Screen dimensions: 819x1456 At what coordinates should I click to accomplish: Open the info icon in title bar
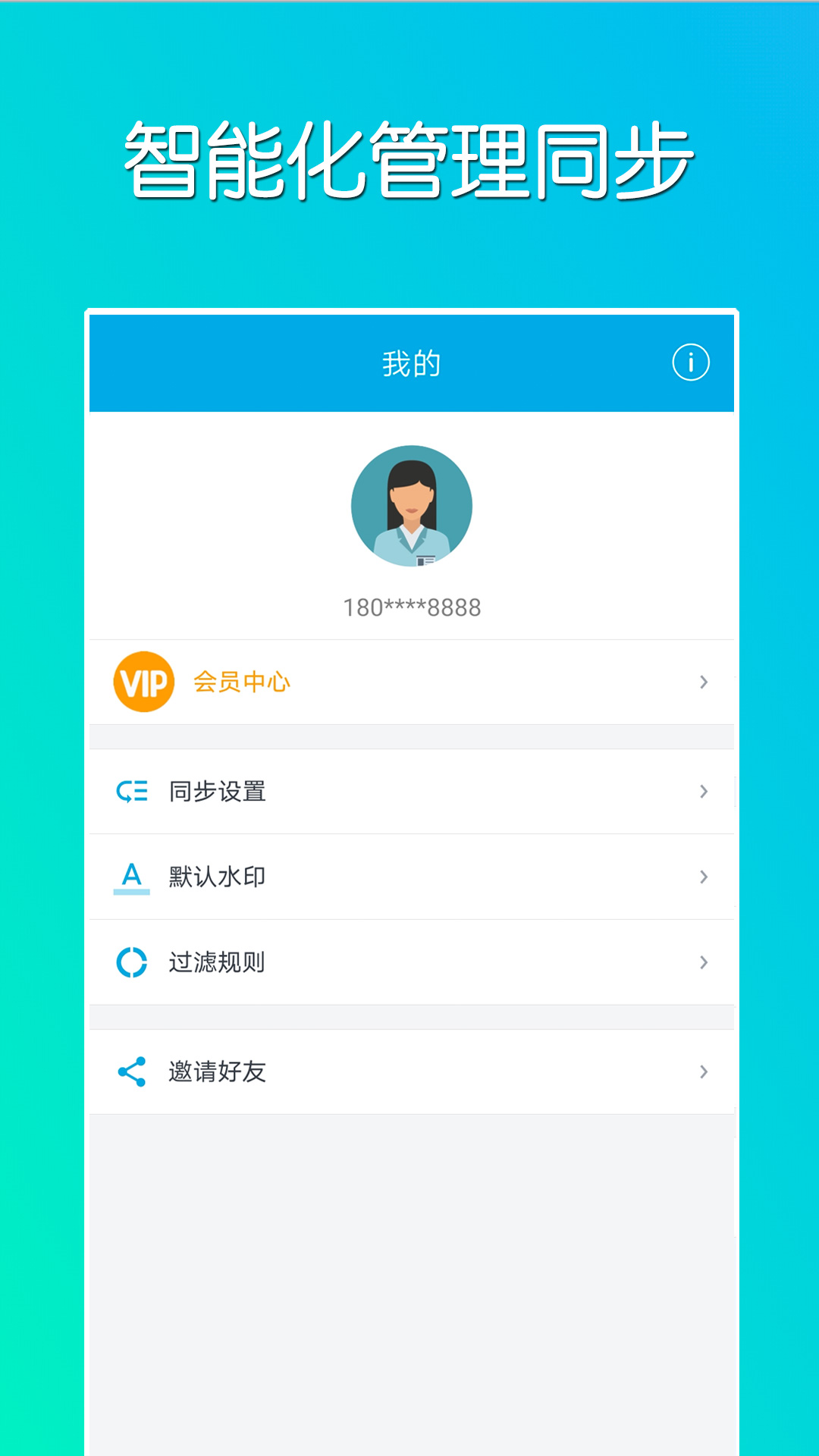(x=691, y=362)
